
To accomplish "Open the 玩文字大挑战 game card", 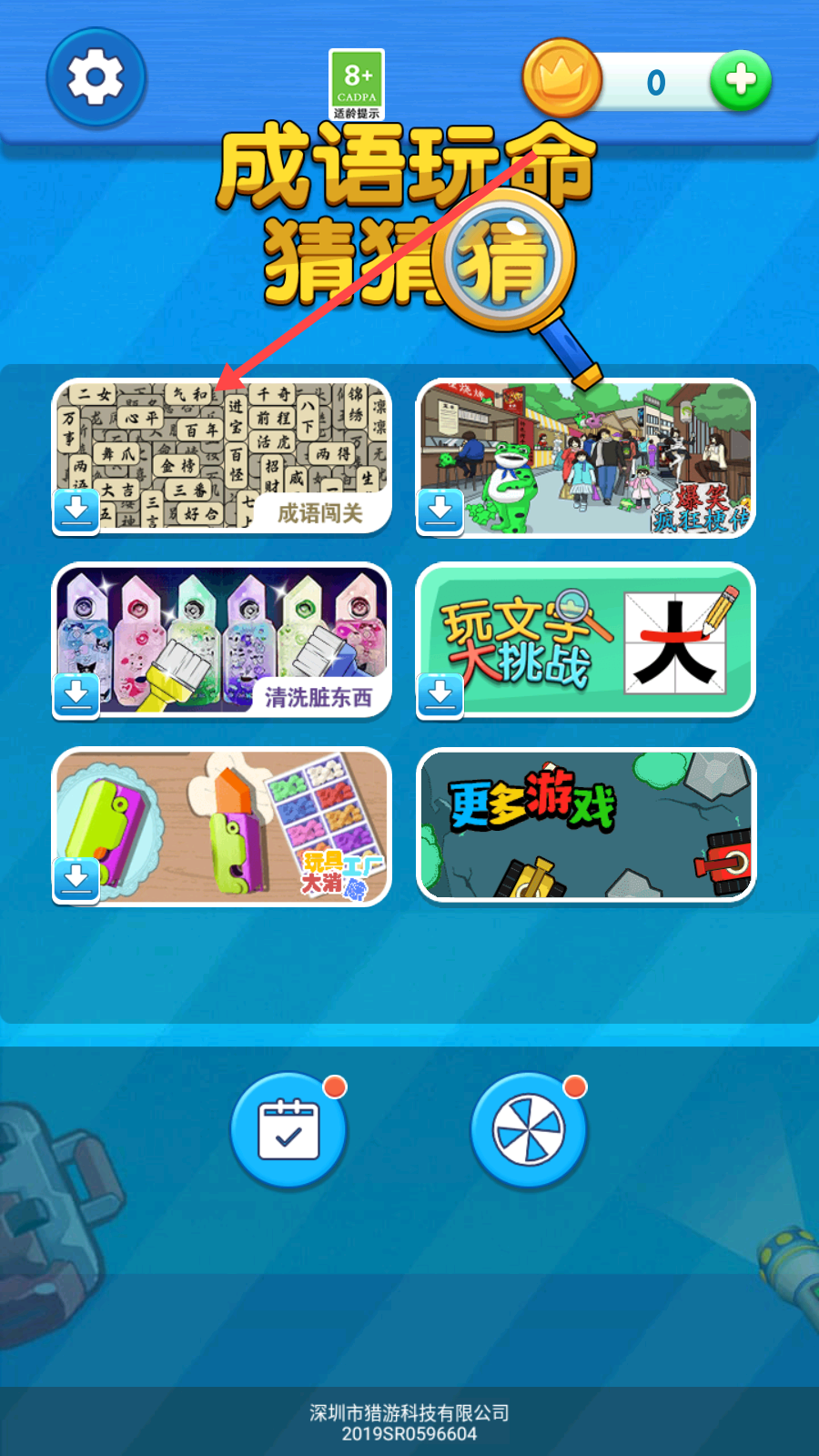I will (x=586, y=641).
